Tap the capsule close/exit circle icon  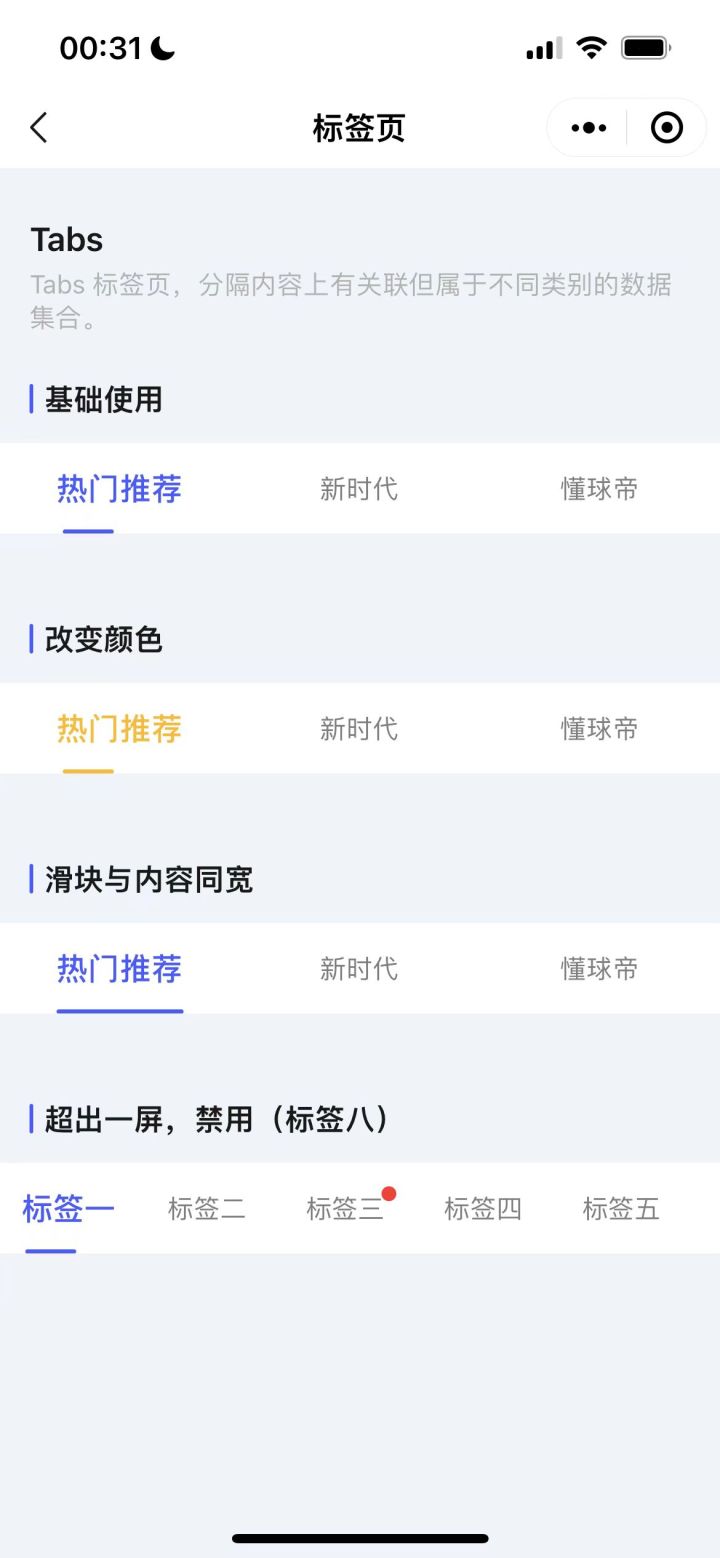click(666, 127)
